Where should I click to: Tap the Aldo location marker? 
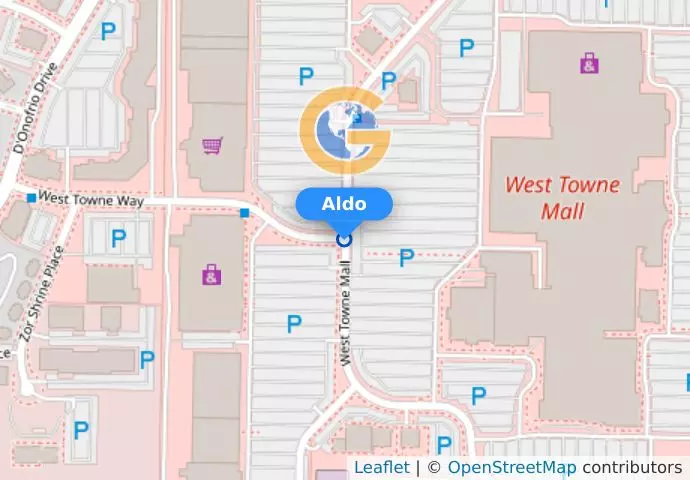tap(344, 239)
